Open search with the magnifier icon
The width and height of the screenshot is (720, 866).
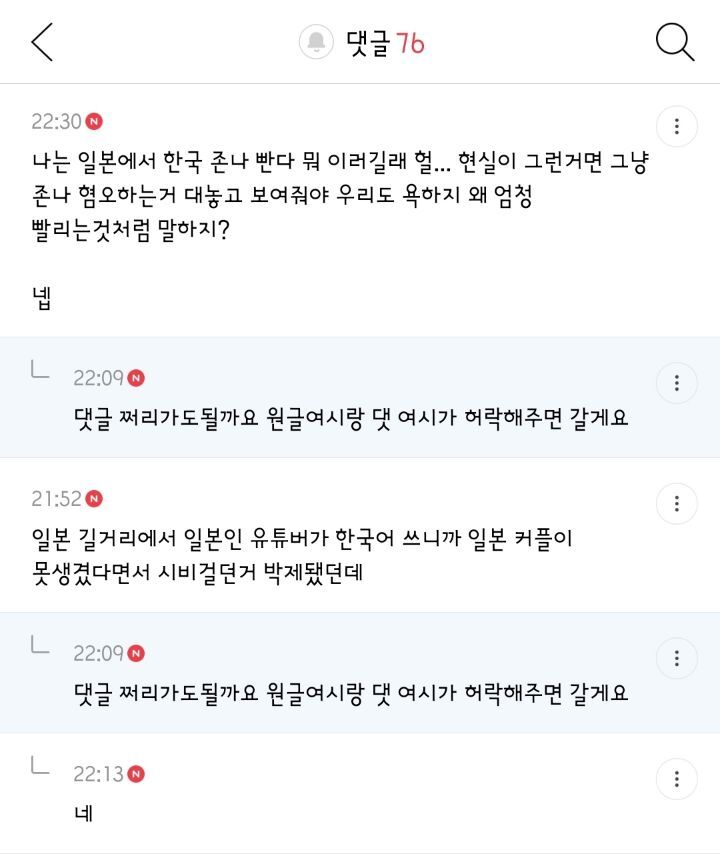coord(676,40)
